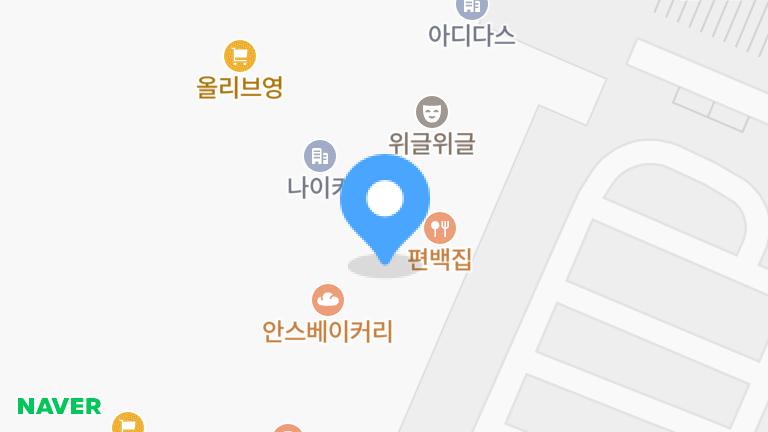
Task: Open the 위글위글 place marker
Action: tap(432, 111)
